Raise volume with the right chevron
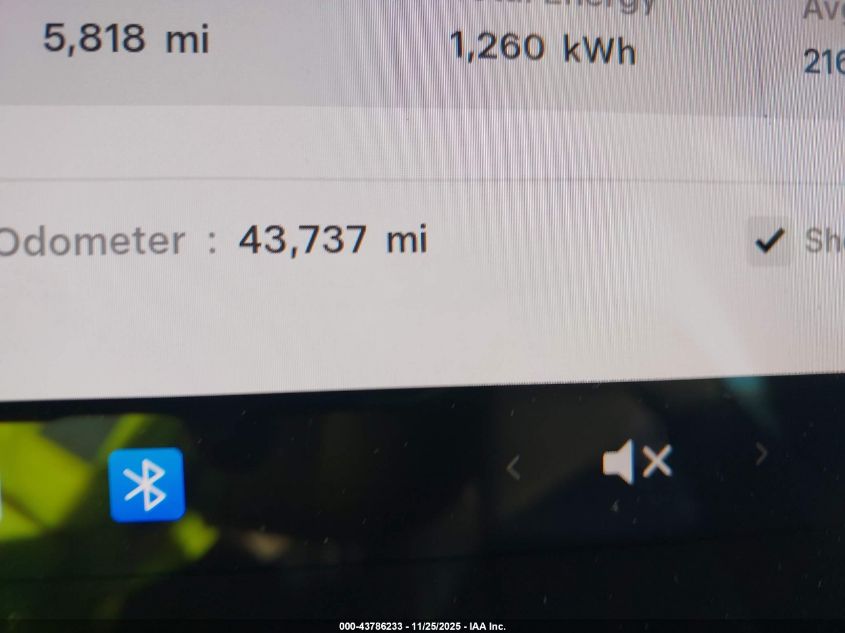This screenshot has height=633, width=845. pyautogui.click(x=761, y=455)
